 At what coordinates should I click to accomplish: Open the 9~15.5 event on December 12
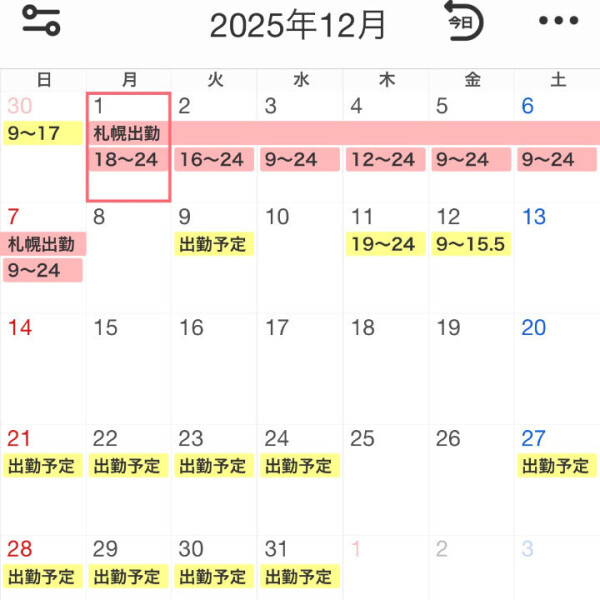[471, 244]
